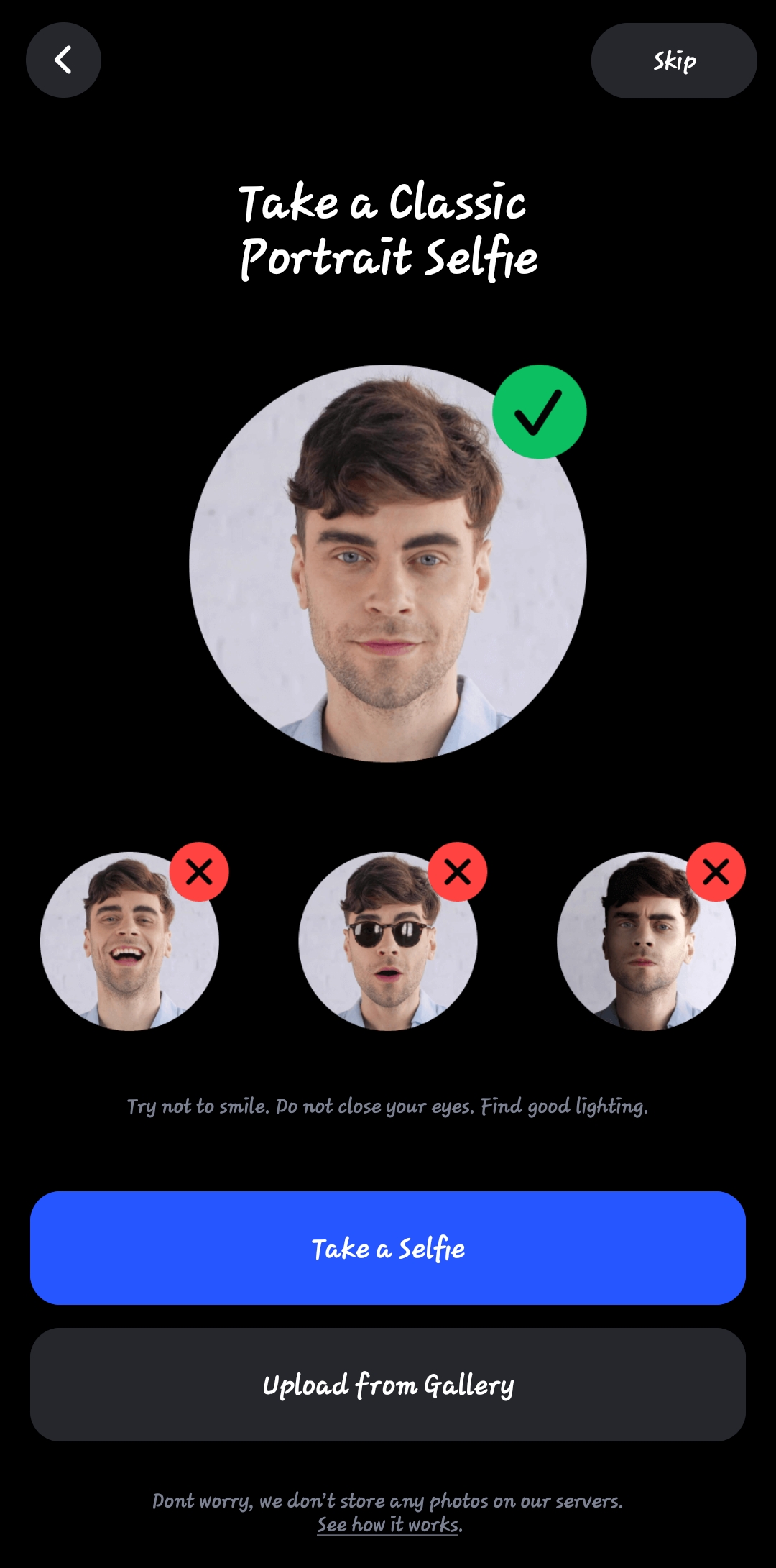Open the See how it works link
The height and width of the screenshot is (1568, 776).
(x=388, y=1524)
